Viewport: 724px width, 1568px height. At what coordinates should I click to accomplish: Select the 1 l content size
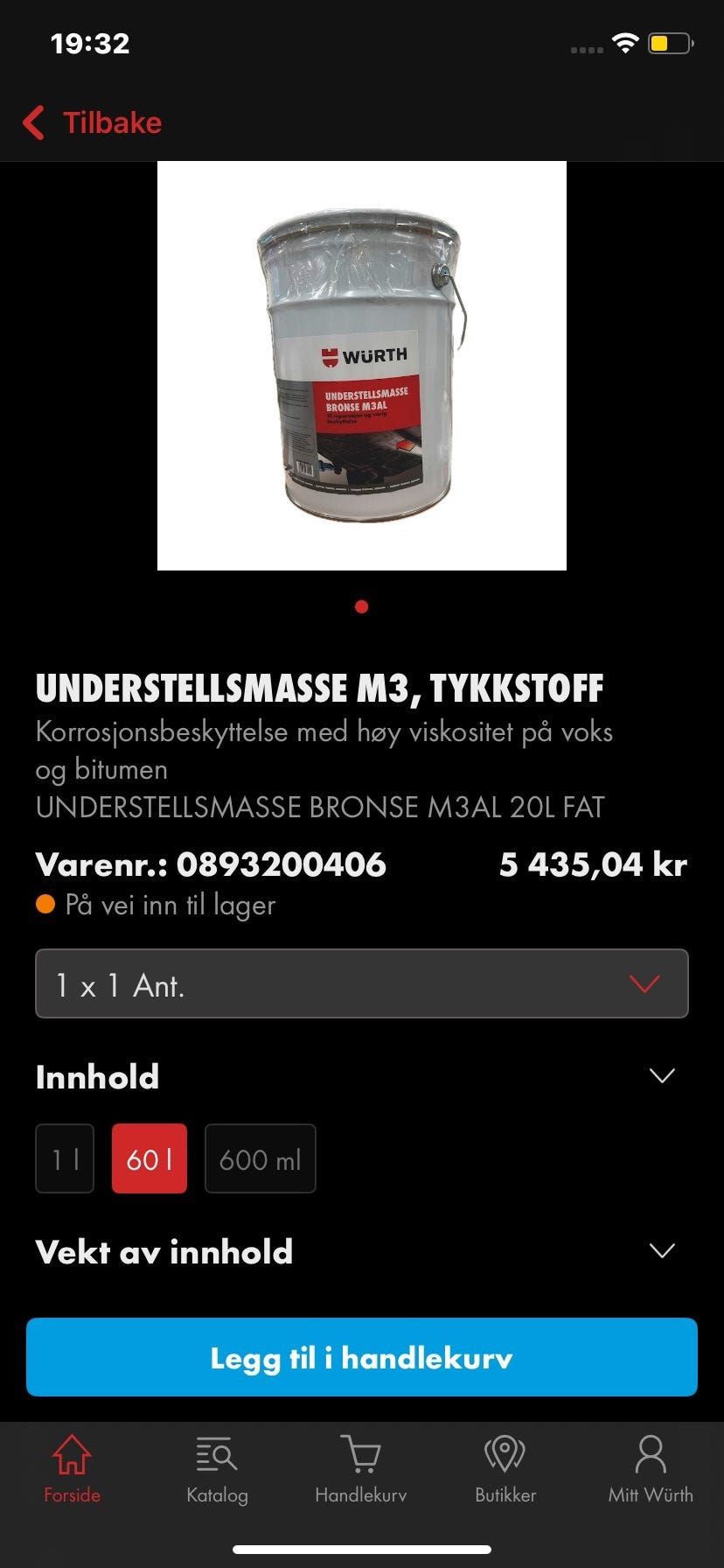(x=65, y=1159)
